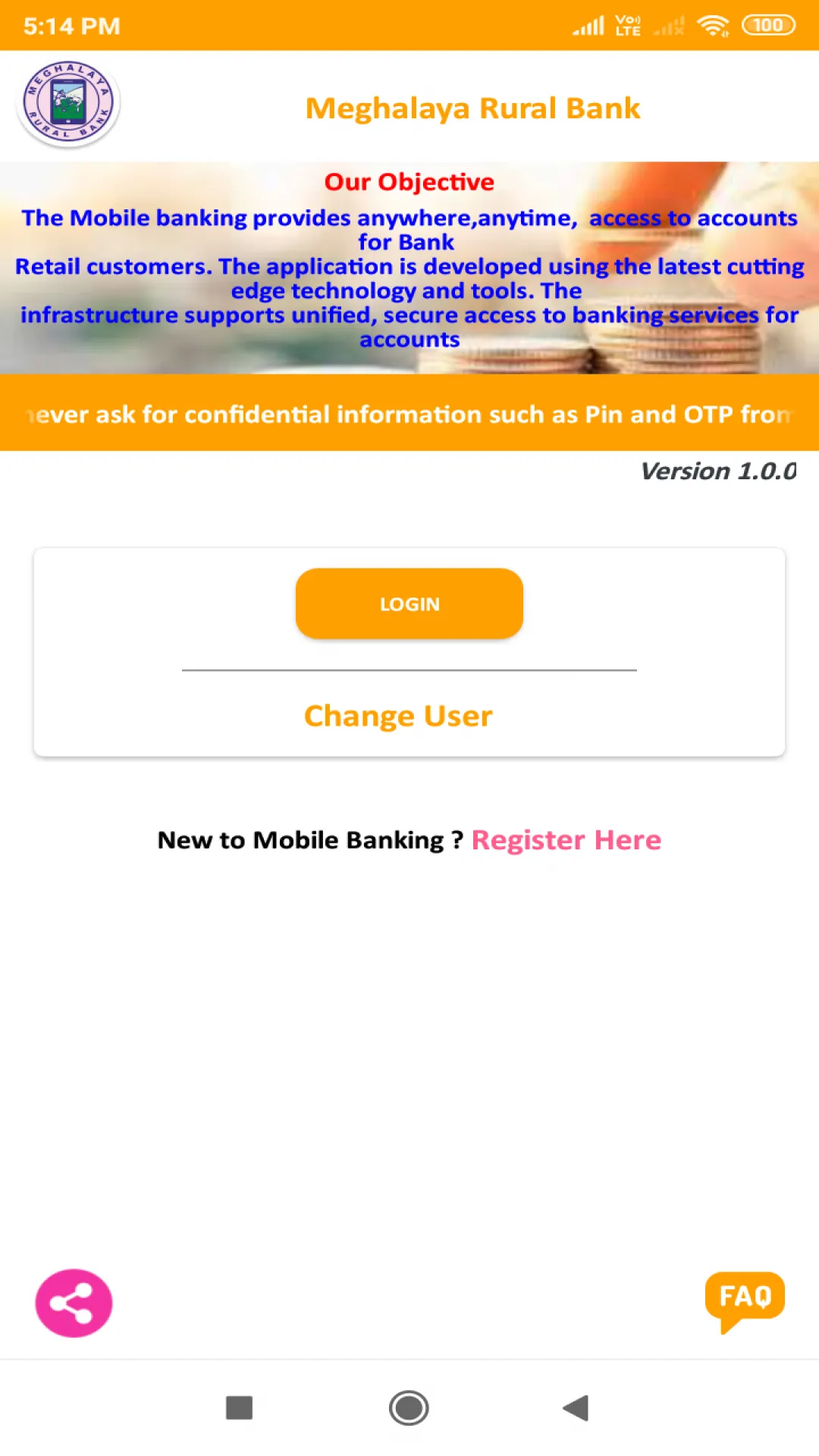Tap the LOGIN button
819x1456 pixels.
point(409,604)
